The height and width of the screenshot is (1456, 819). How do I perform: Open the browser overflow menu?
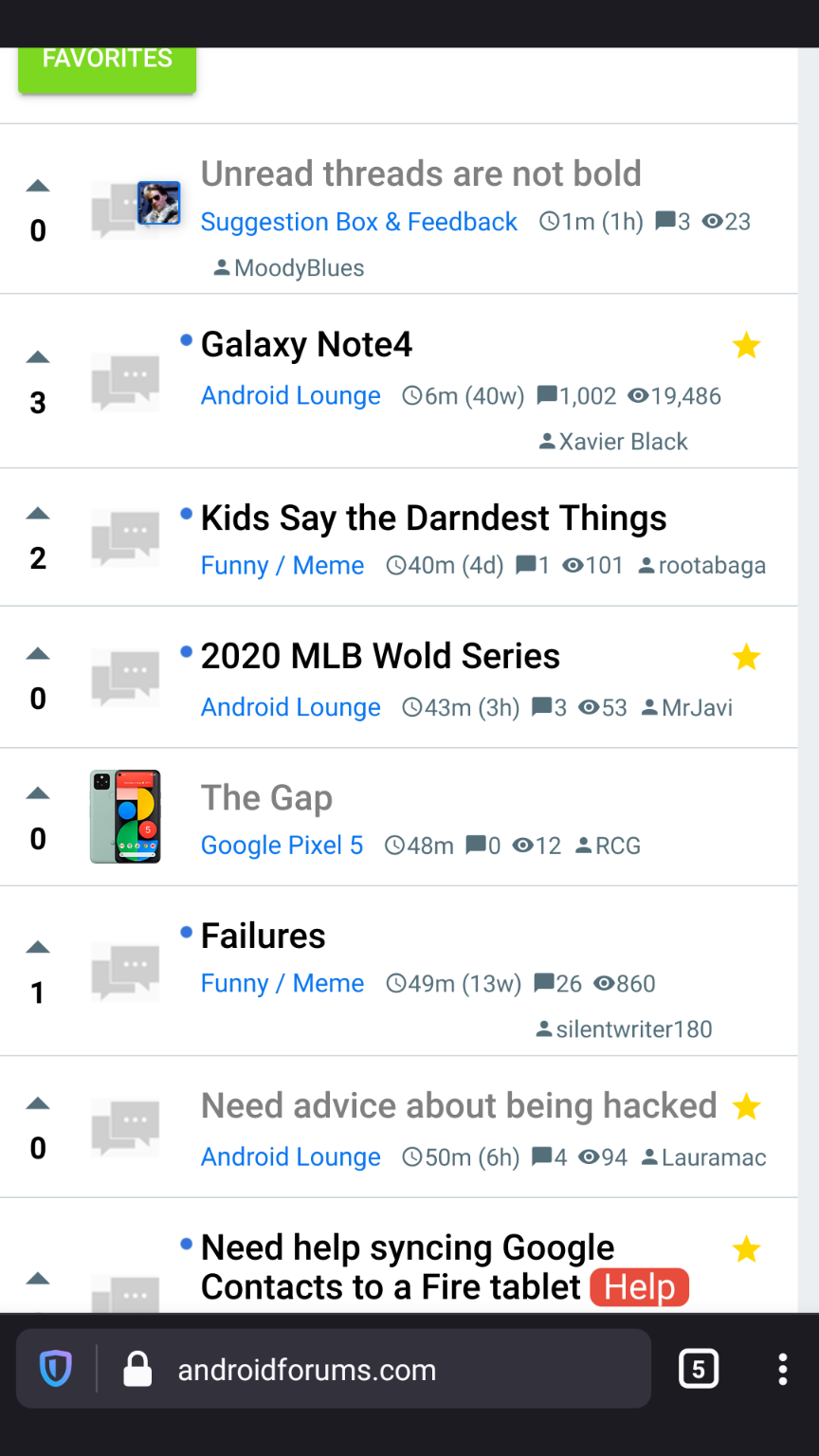click(782, 1369)
